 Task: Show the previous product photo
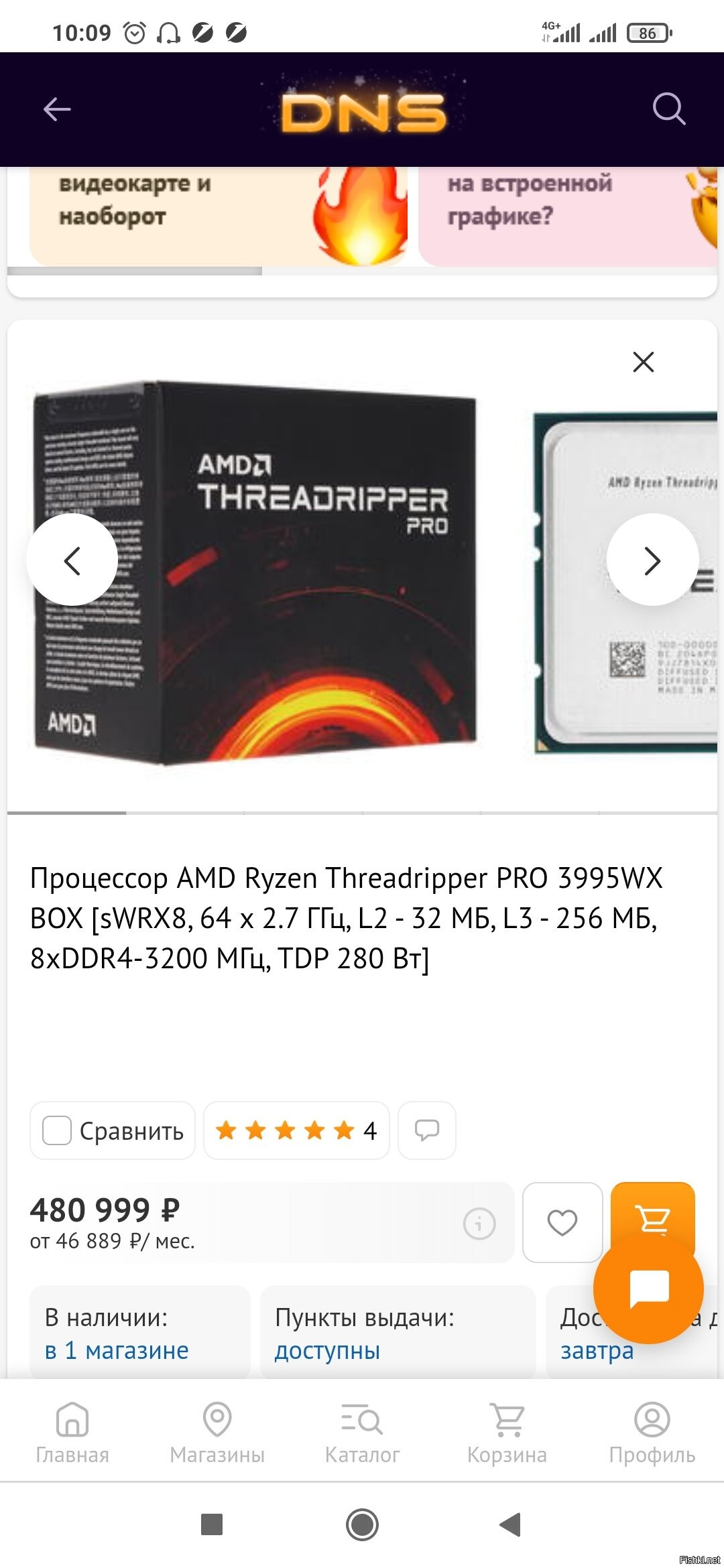tap(72, 560)
